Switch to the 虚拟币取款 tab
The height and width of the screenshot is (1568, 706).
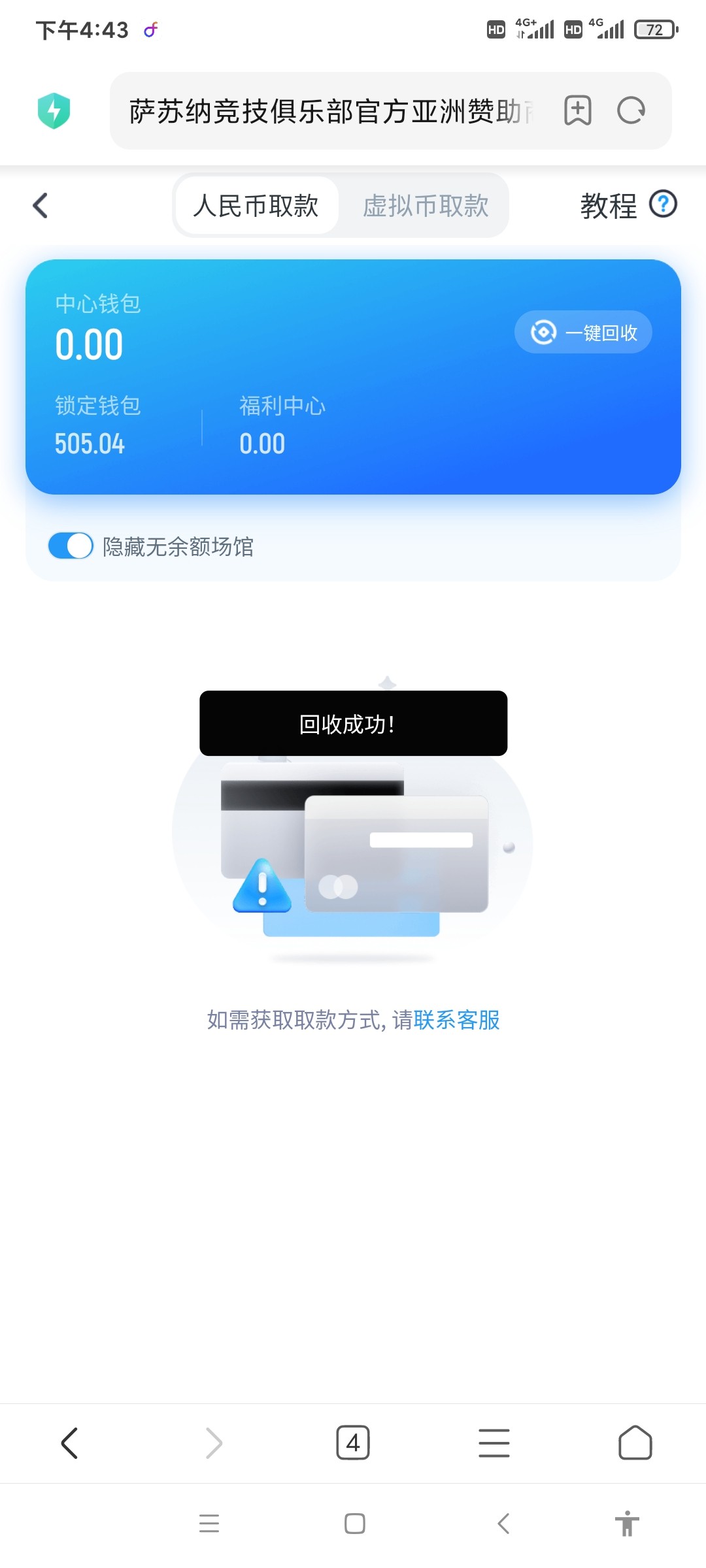click(x=426, y=206)
